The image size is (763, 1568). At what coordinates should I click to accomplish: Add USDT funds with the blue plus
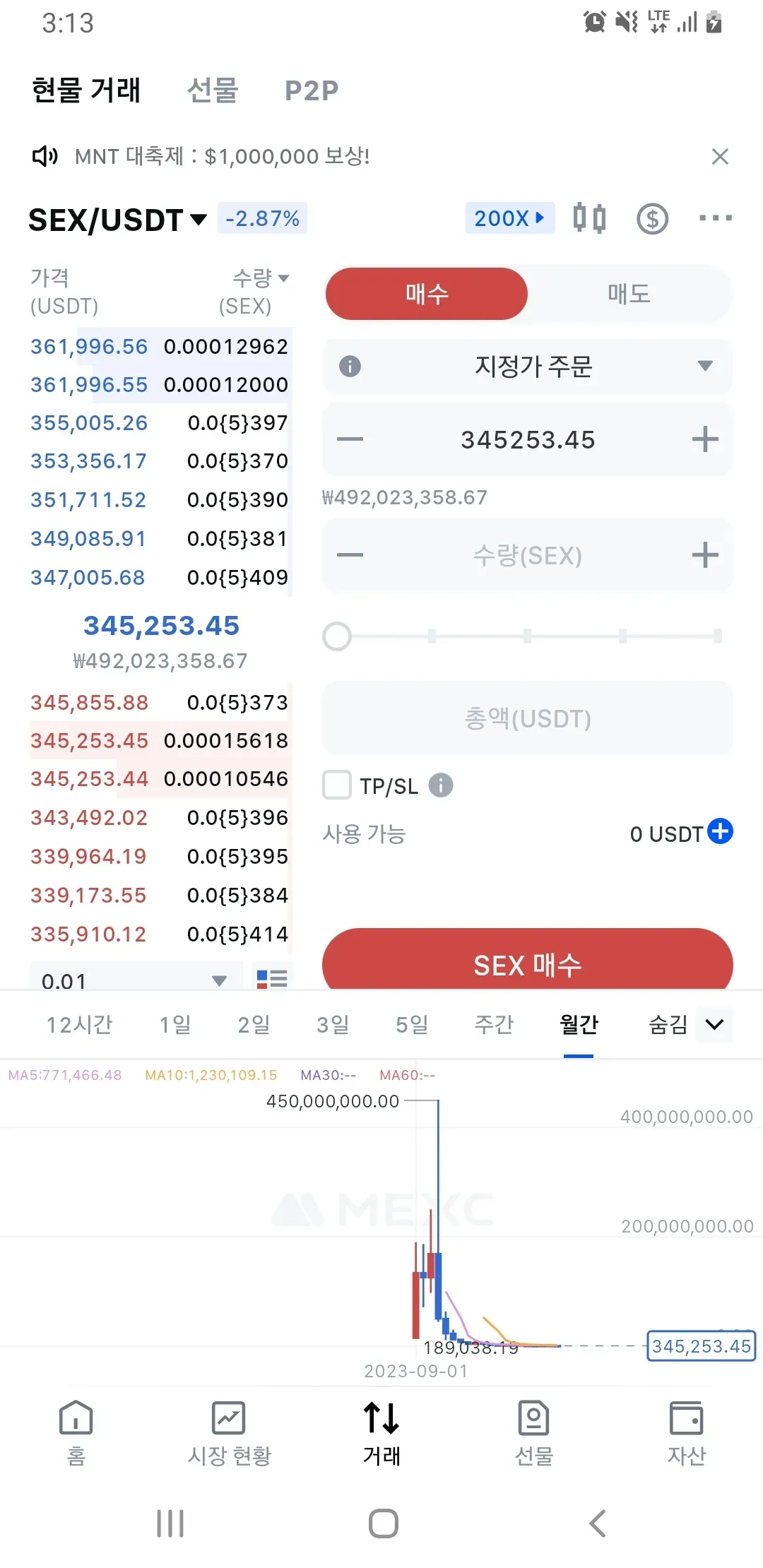point(720,831)
